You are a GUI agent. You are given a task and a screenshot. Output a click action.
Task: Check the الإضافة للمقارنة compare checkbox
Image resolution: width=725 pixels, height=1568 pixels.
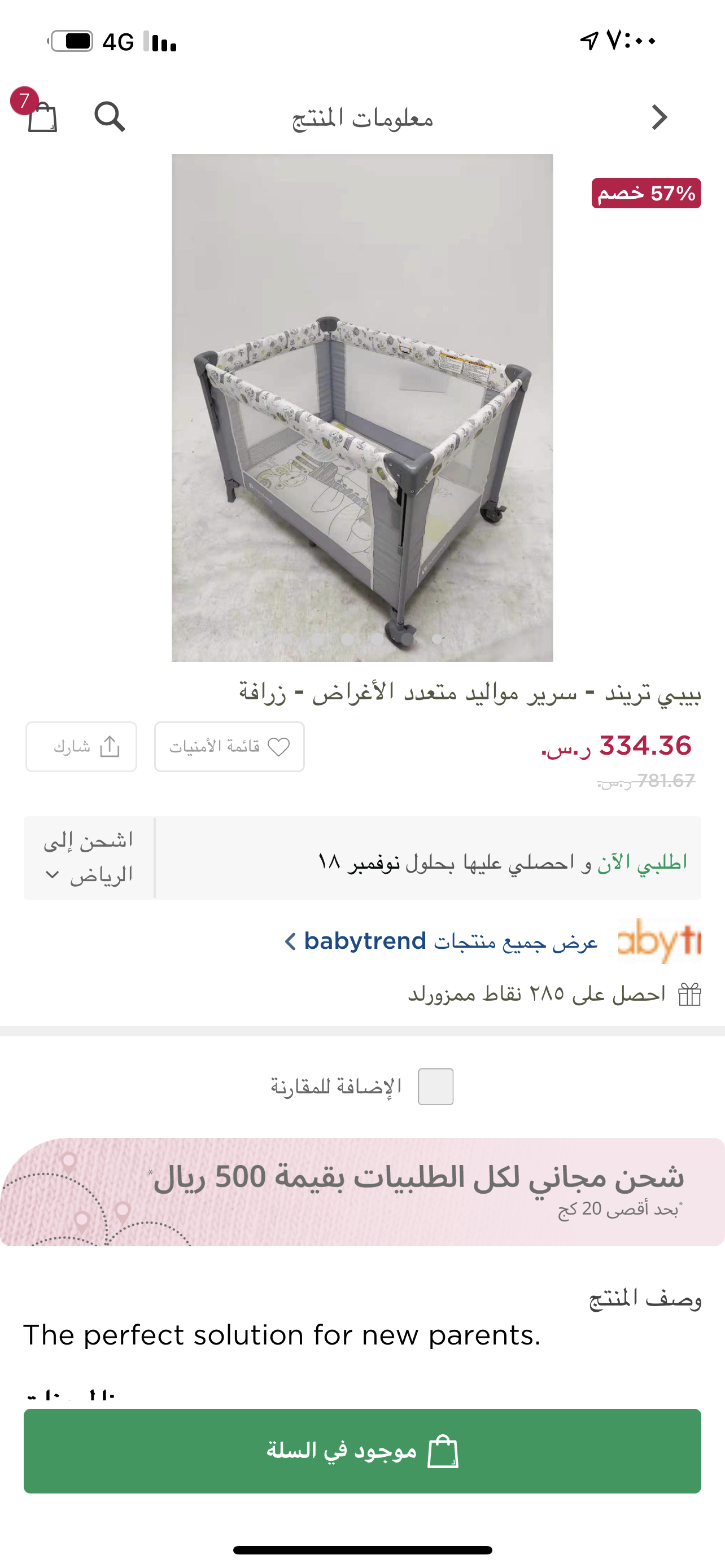436,1087
